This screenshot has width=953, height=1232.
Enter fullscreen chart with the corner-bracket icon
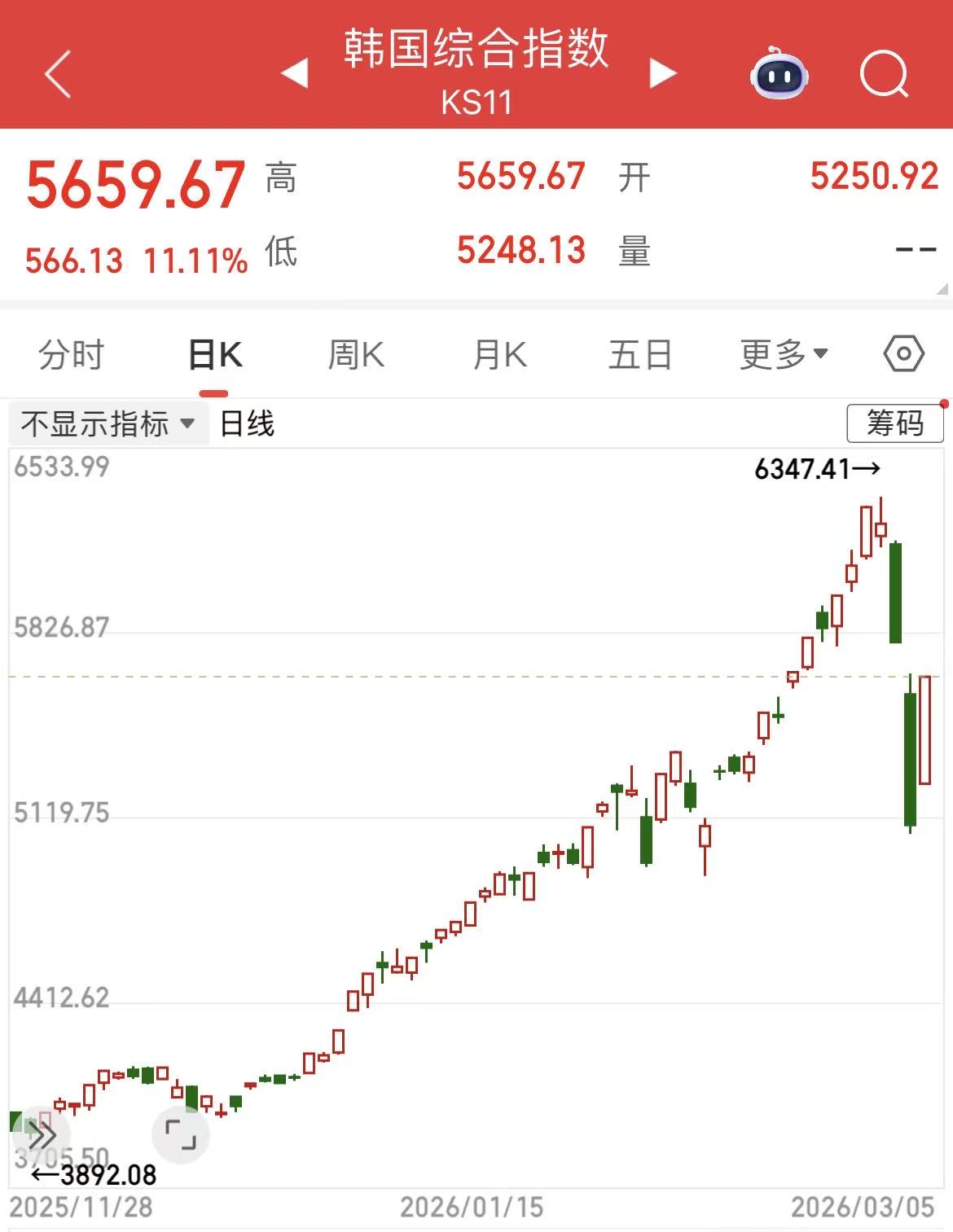click(x=181, y=1134)
